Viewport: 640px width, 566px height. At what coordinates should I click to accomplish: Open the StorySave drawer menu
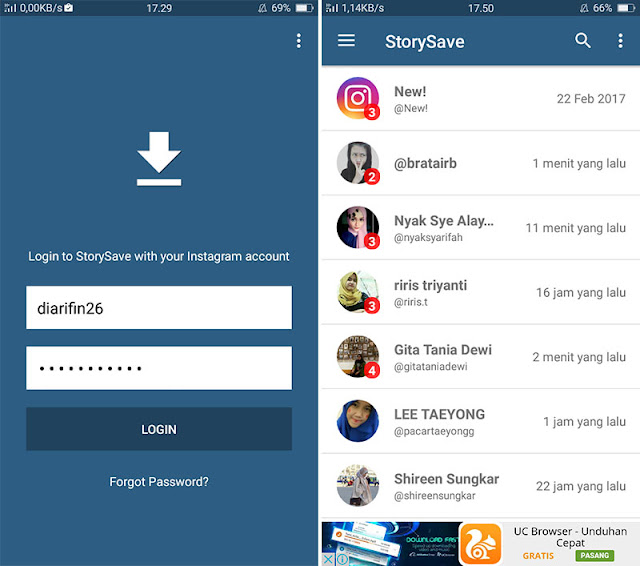pyautogui.click(x=346, y=41)
